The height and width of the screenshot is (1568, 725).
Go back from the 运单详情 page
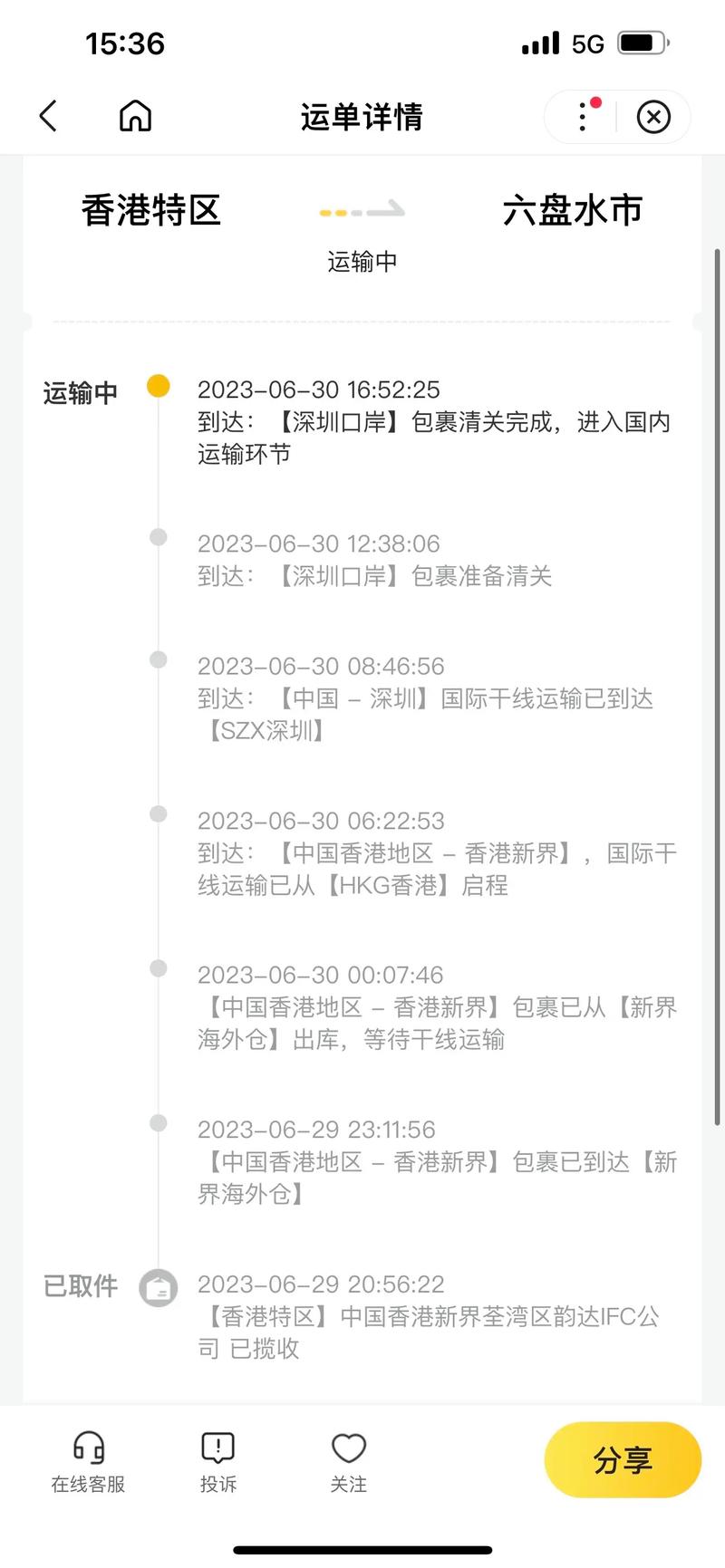click(49, 116)
